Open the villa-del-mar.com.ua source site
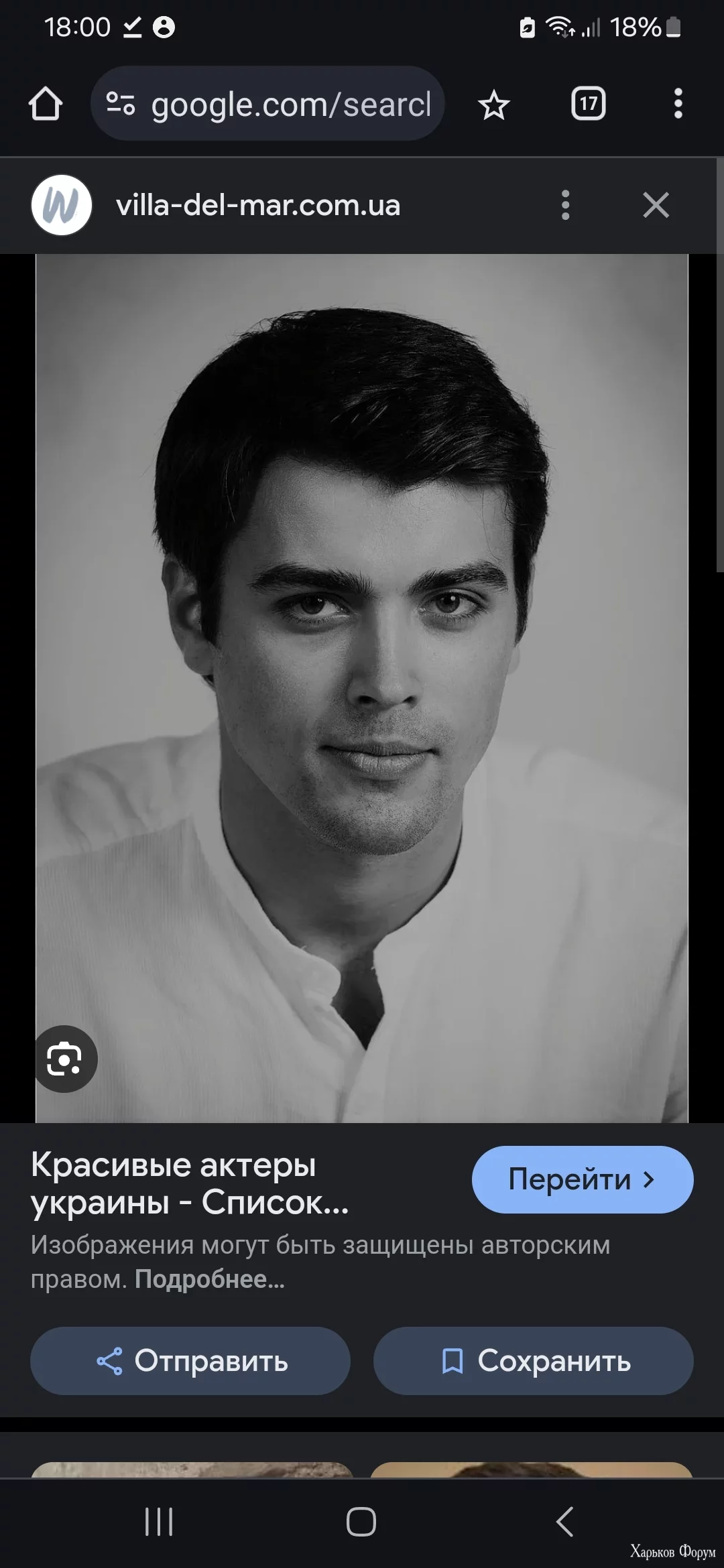This screenshot has height=1568, width=724. tap(258, 205)
